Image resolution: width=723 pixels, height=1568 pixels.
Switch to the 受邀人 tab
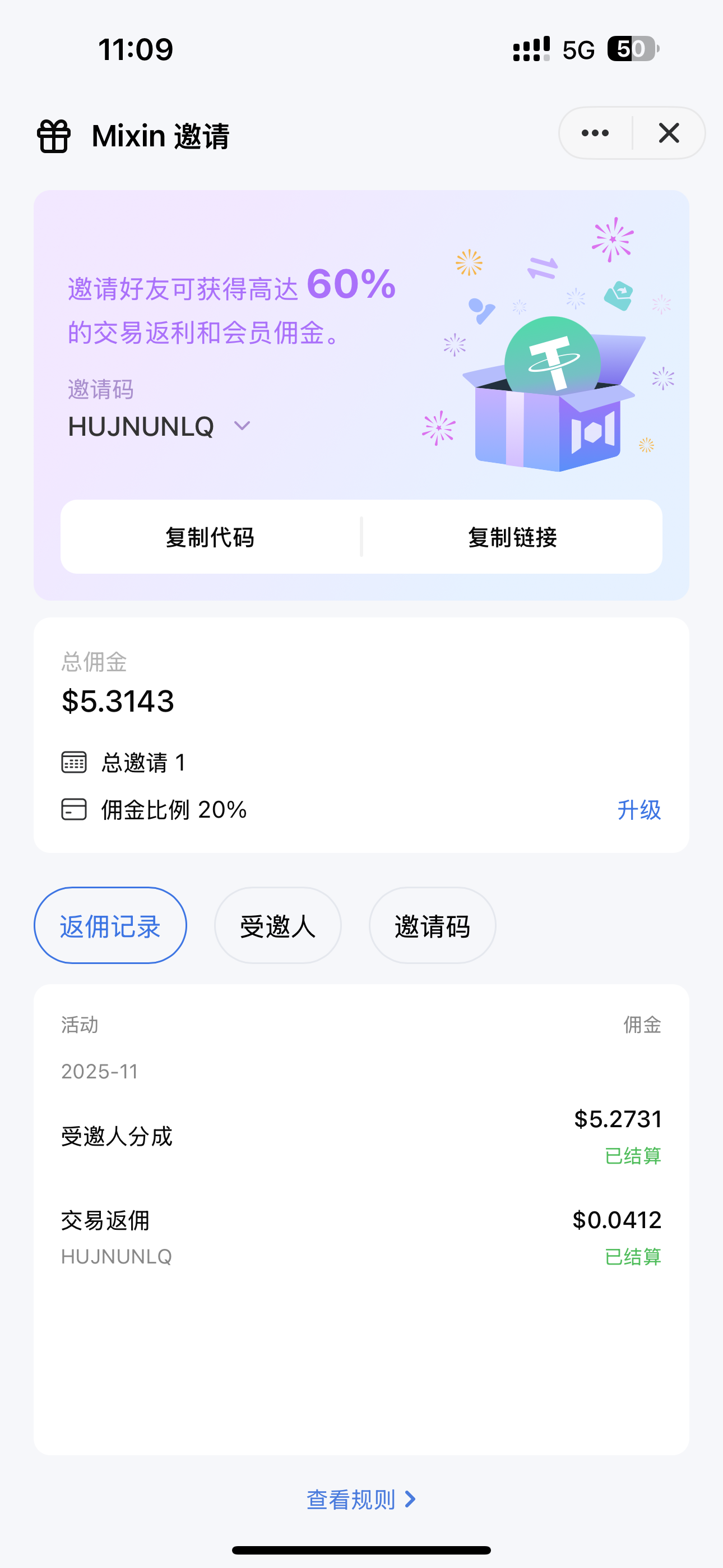[277, 925]
